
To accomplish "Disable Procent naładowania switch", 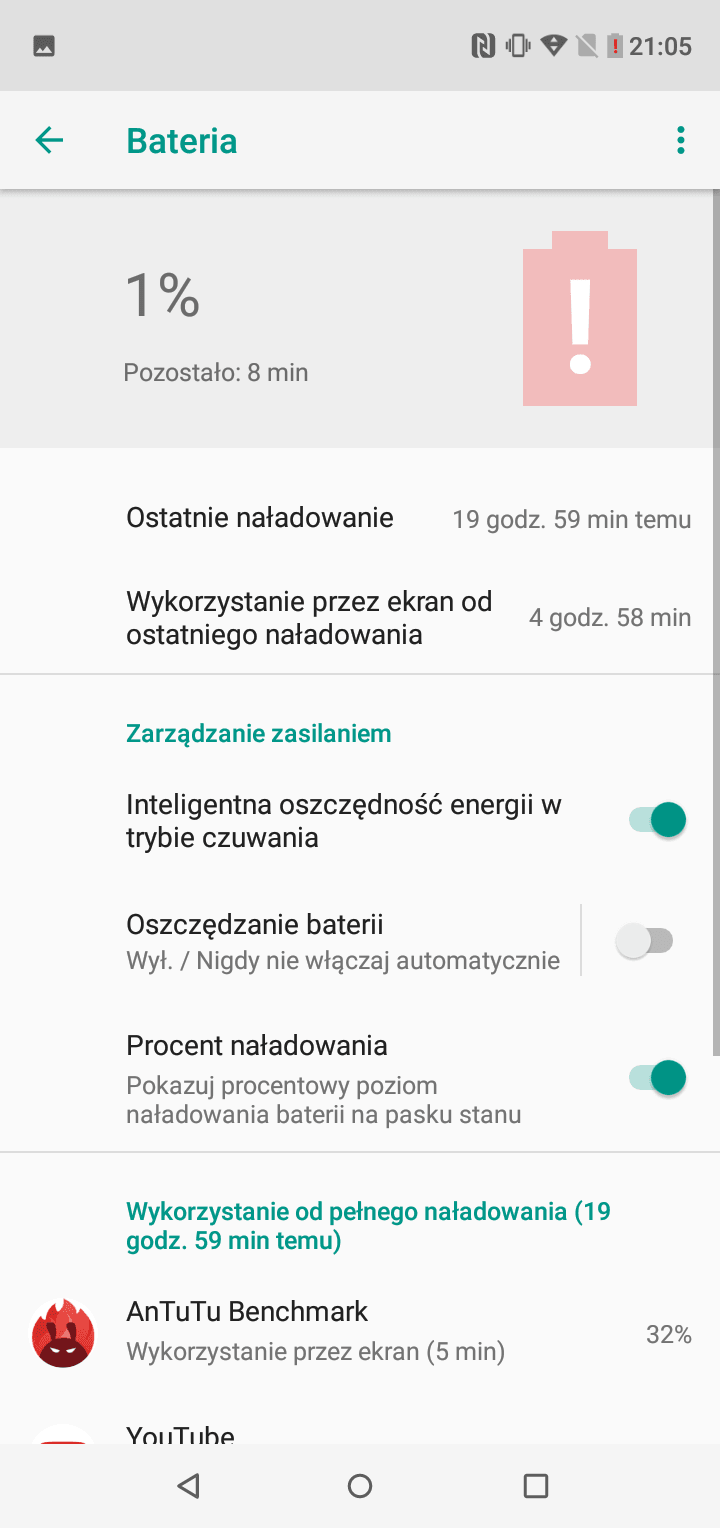I will [657, 1078].
